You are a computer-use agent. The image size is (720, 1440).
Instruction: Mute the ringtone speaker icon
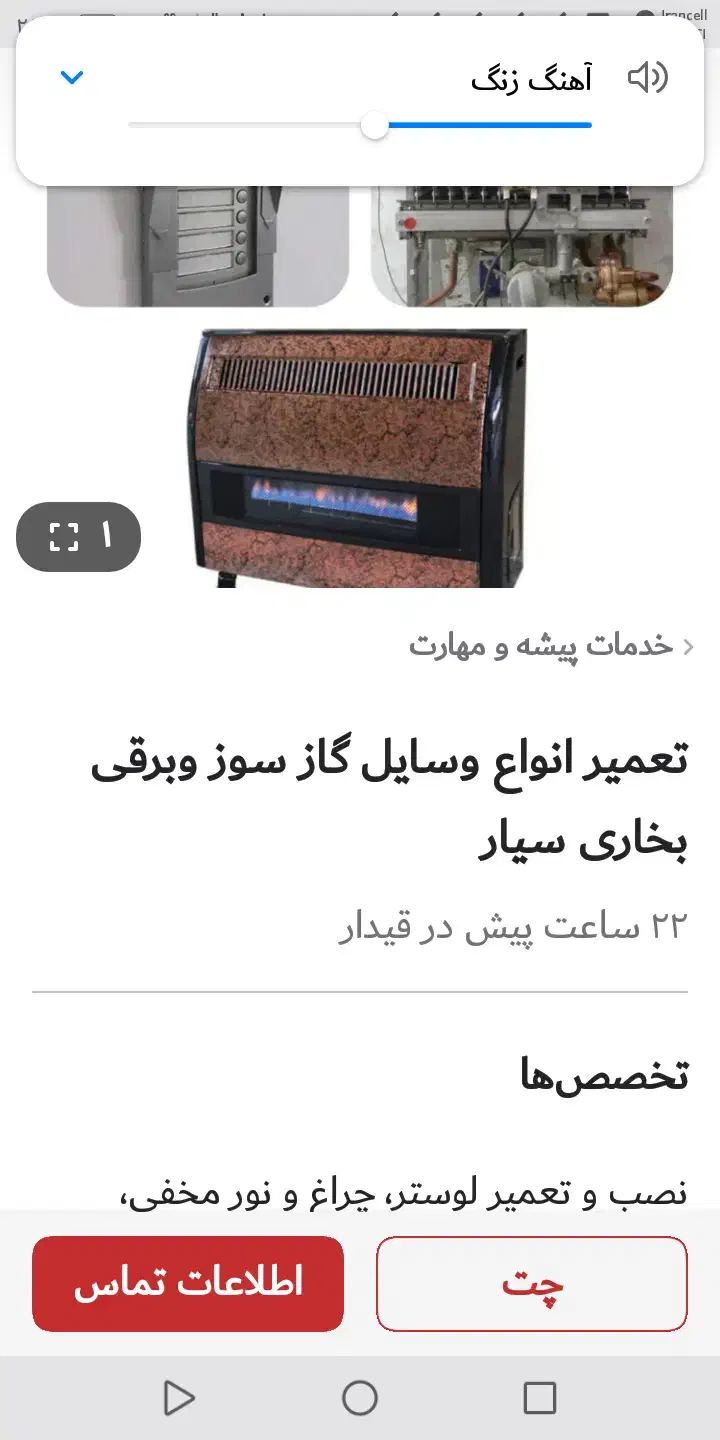coord(647,77)
